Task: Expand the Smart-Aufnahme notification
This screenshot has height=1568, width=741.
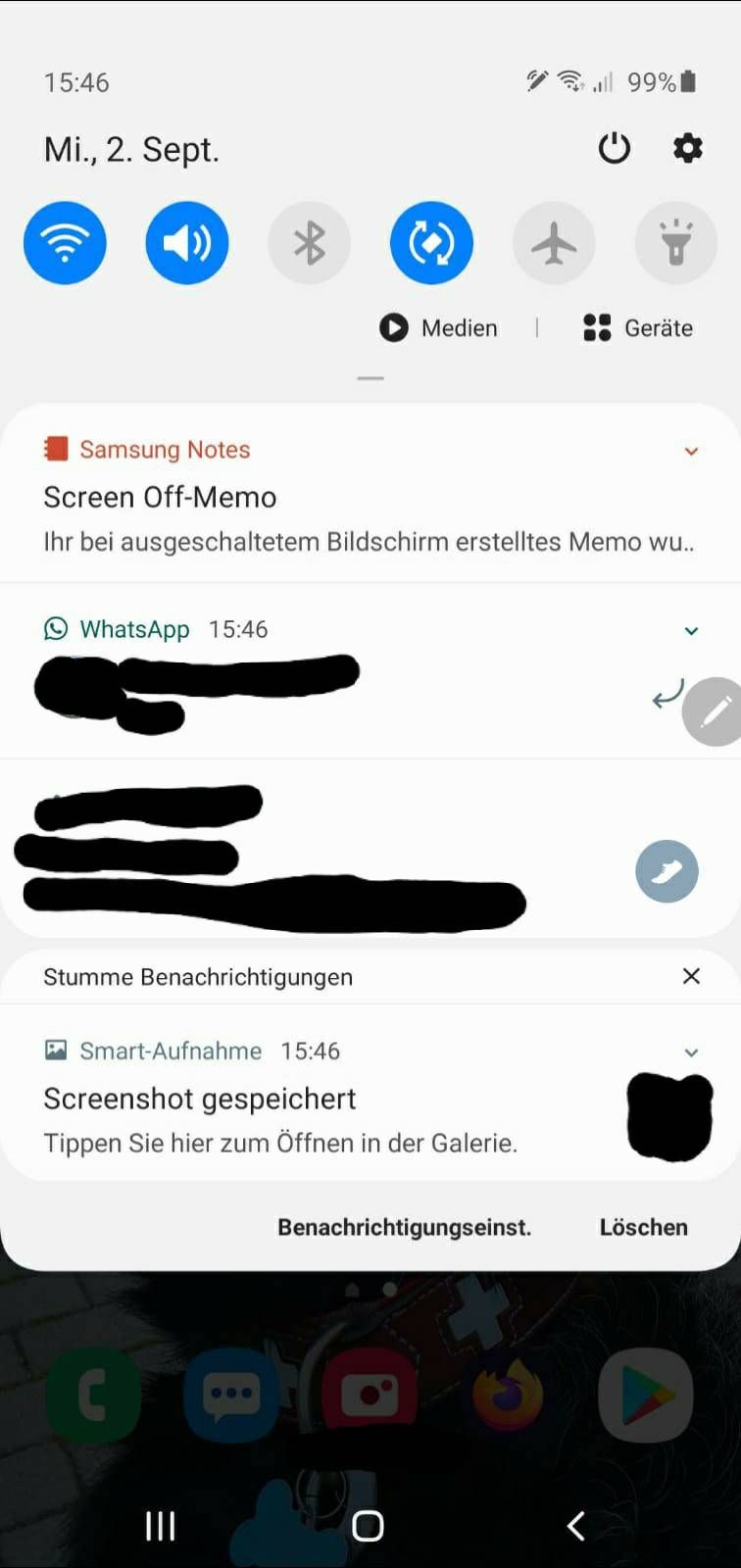Action: 691,1053
